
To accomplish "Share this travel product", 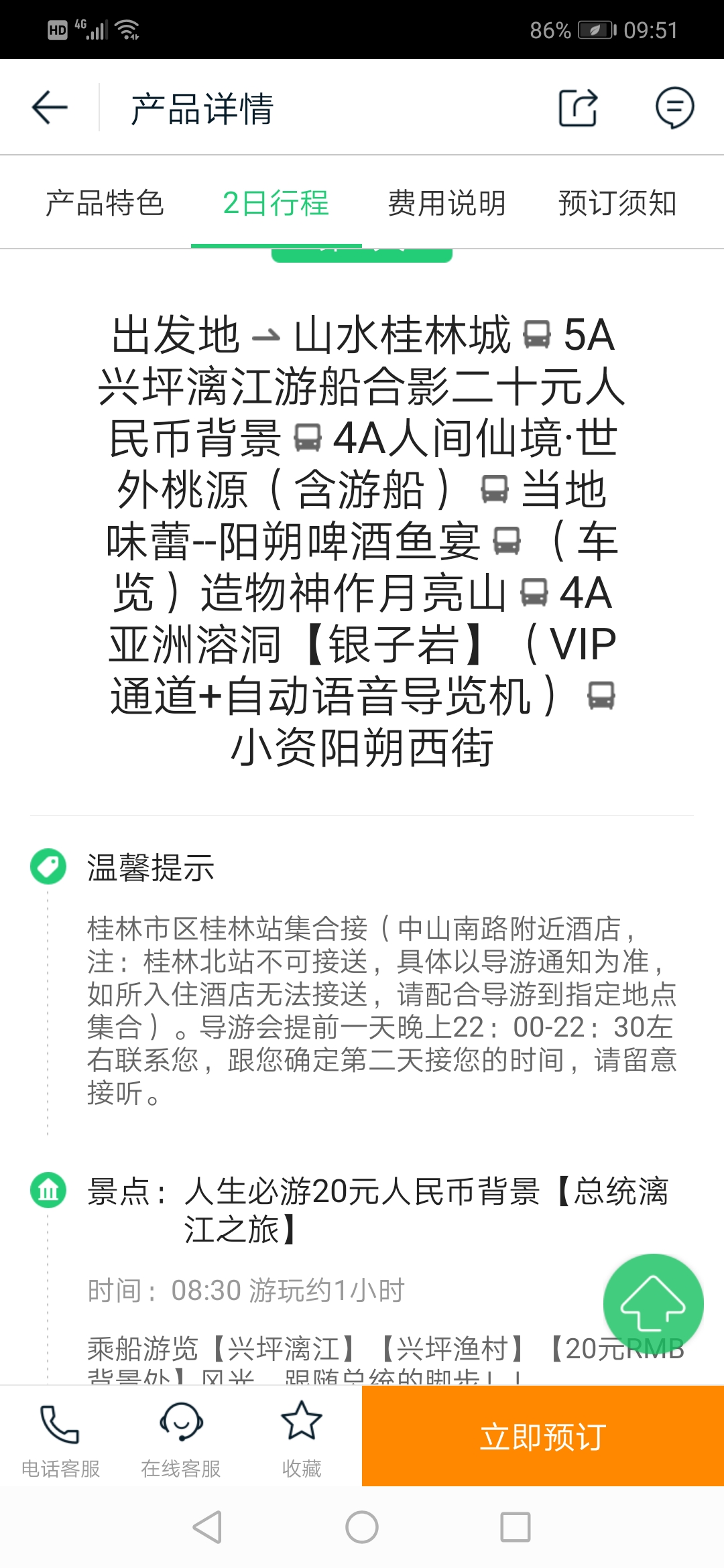I will coord(578,107).
